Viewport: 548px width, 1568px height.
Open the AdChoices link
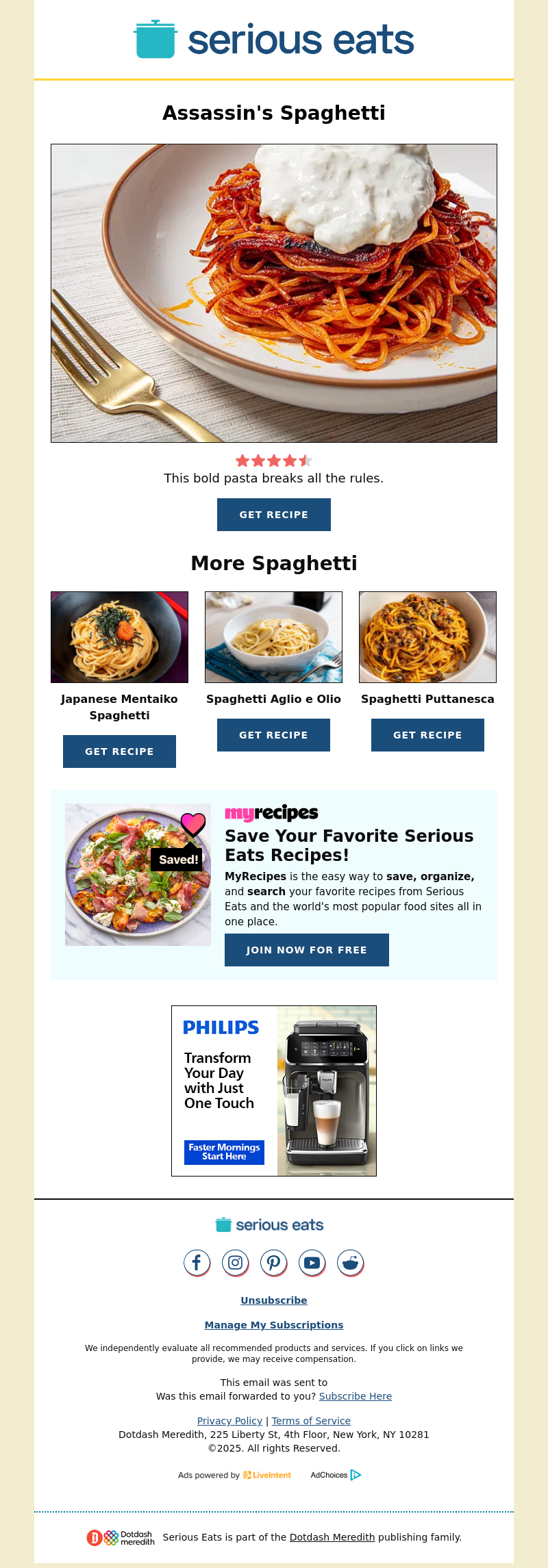tap(335, 1475)
